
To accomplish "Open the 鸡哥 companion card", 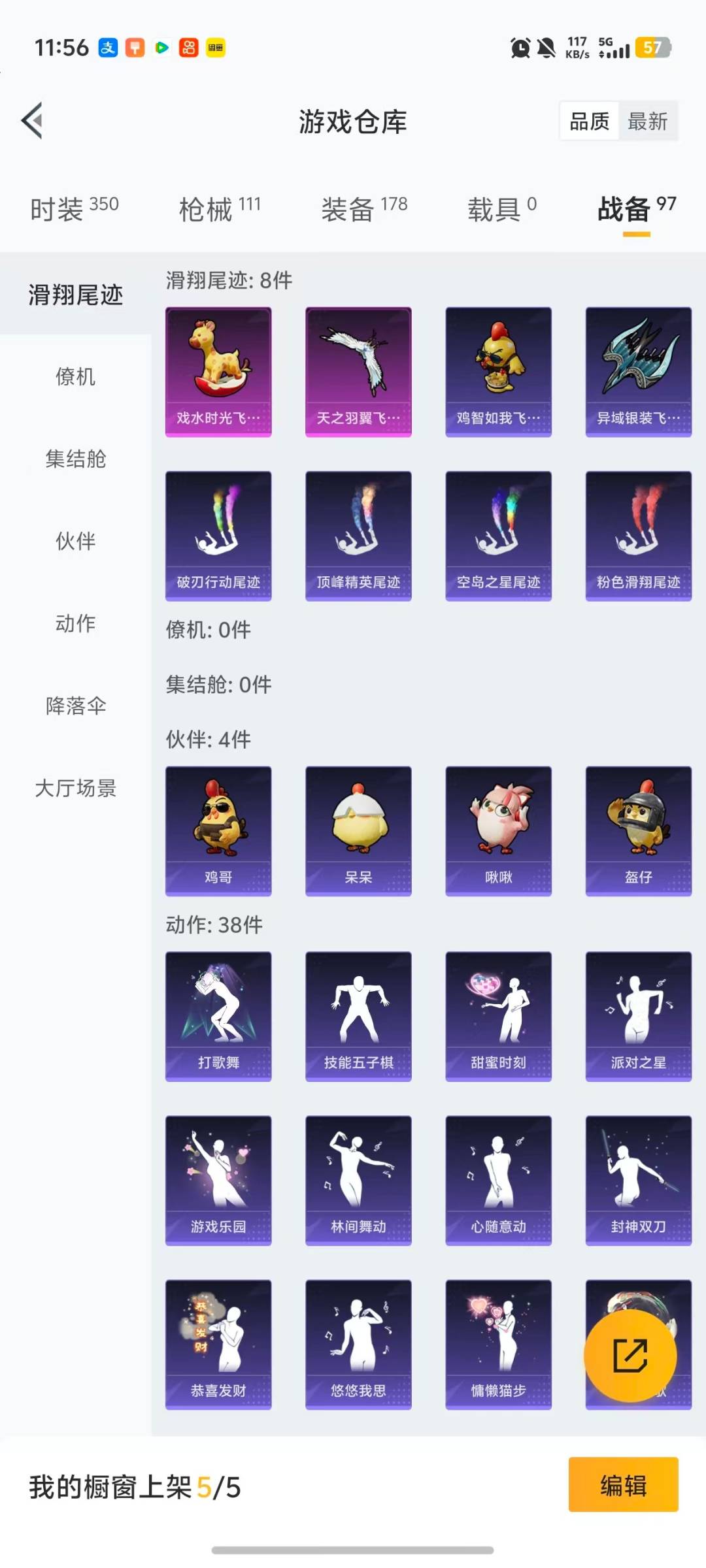I will tap(218, 830).
